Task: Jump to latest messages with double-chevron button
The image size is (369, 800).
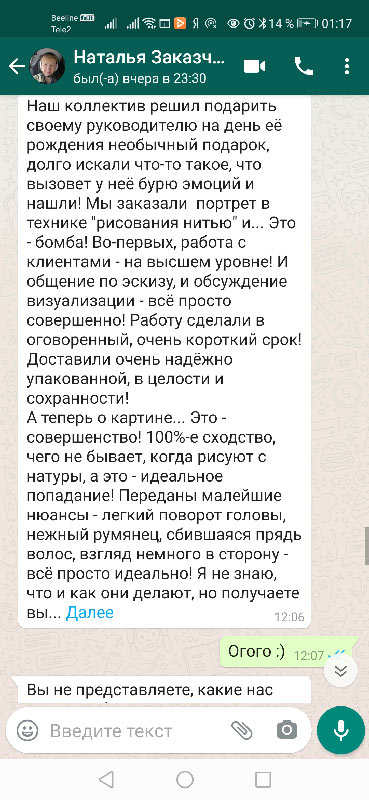Action: coord(341,670)
